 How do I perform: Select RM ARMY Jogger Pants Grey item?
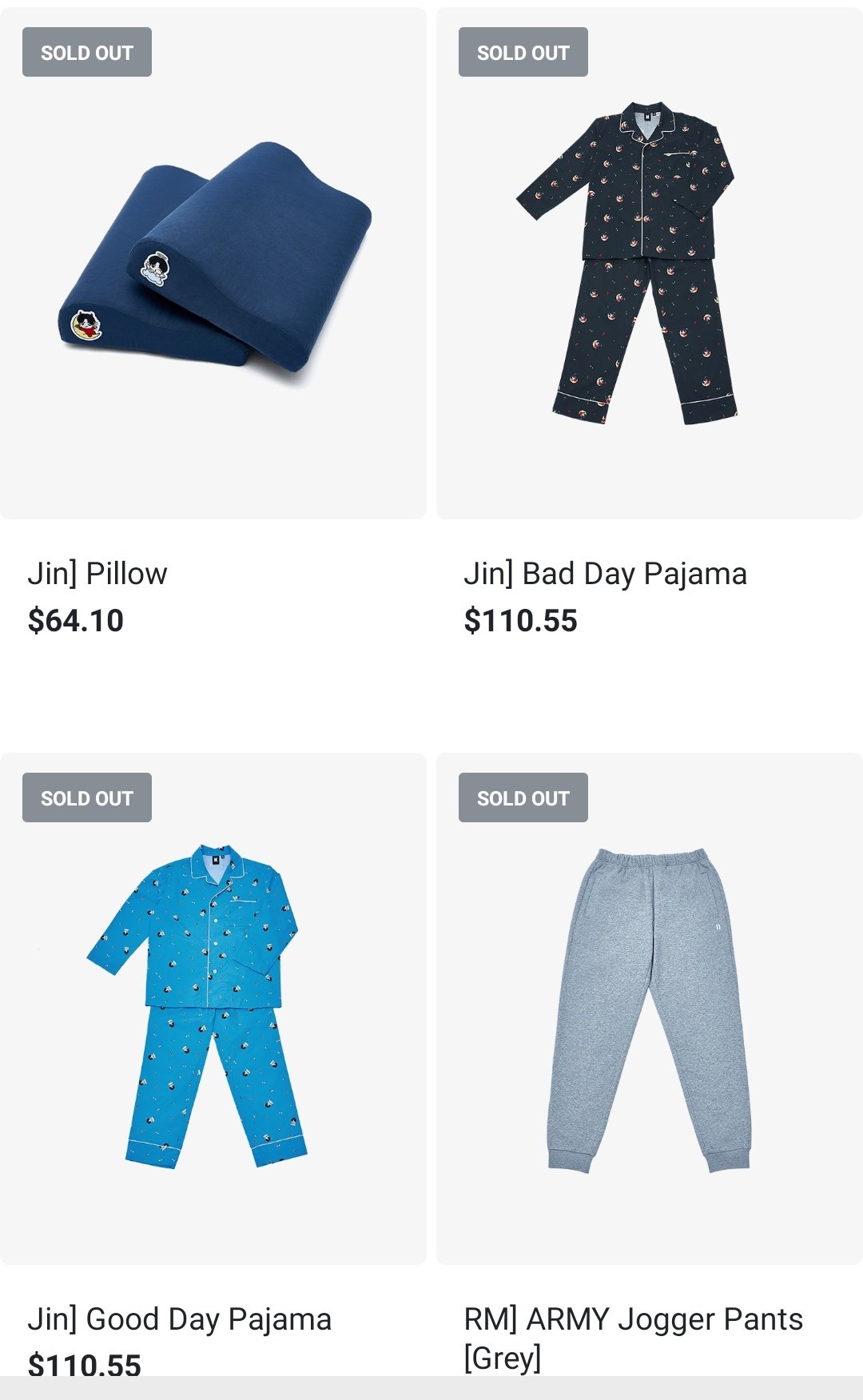649,1007
